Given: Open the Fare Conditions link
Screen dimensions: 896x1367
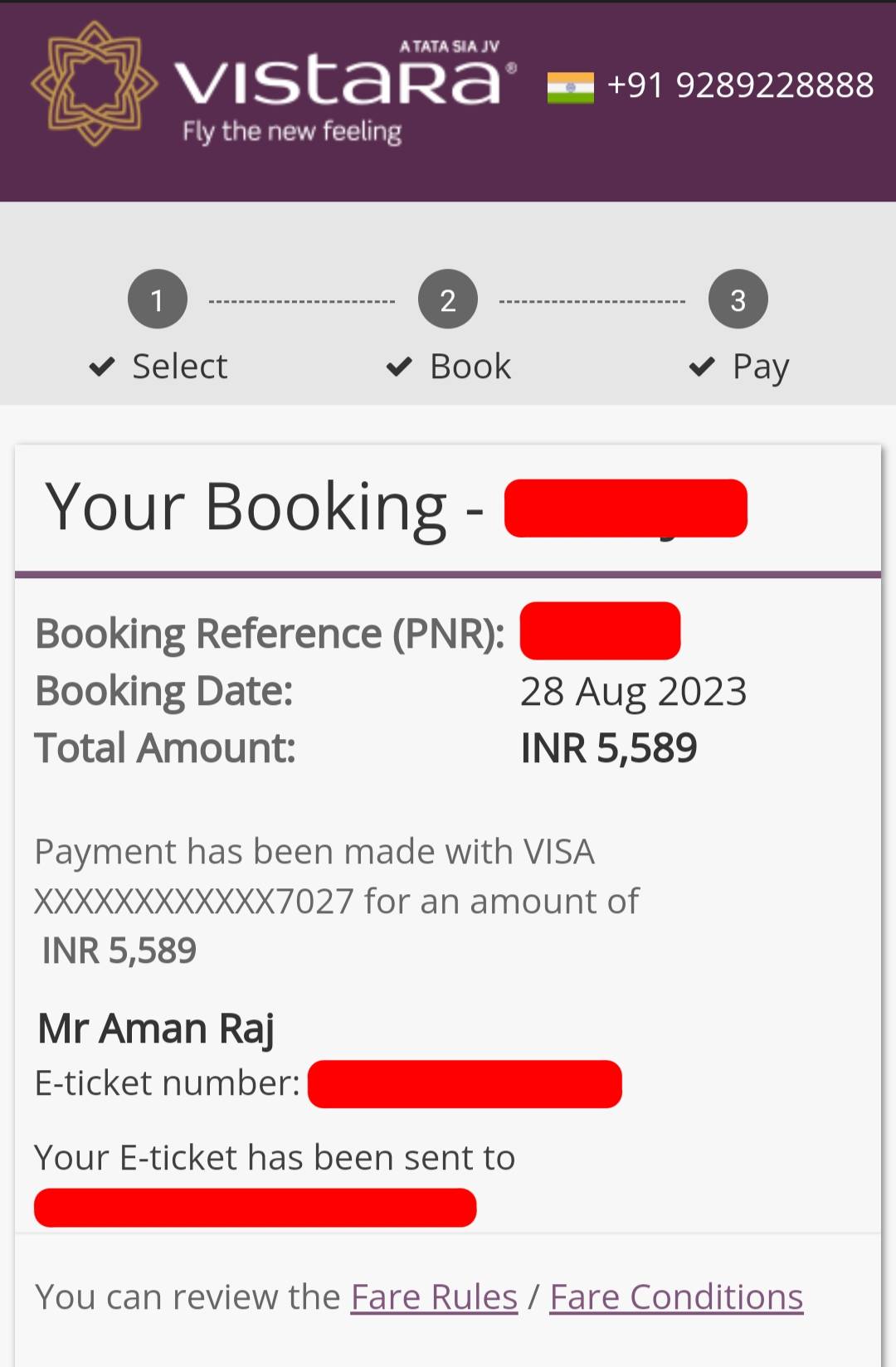Looking at the screenshot, I should [x=676, y=1296].
